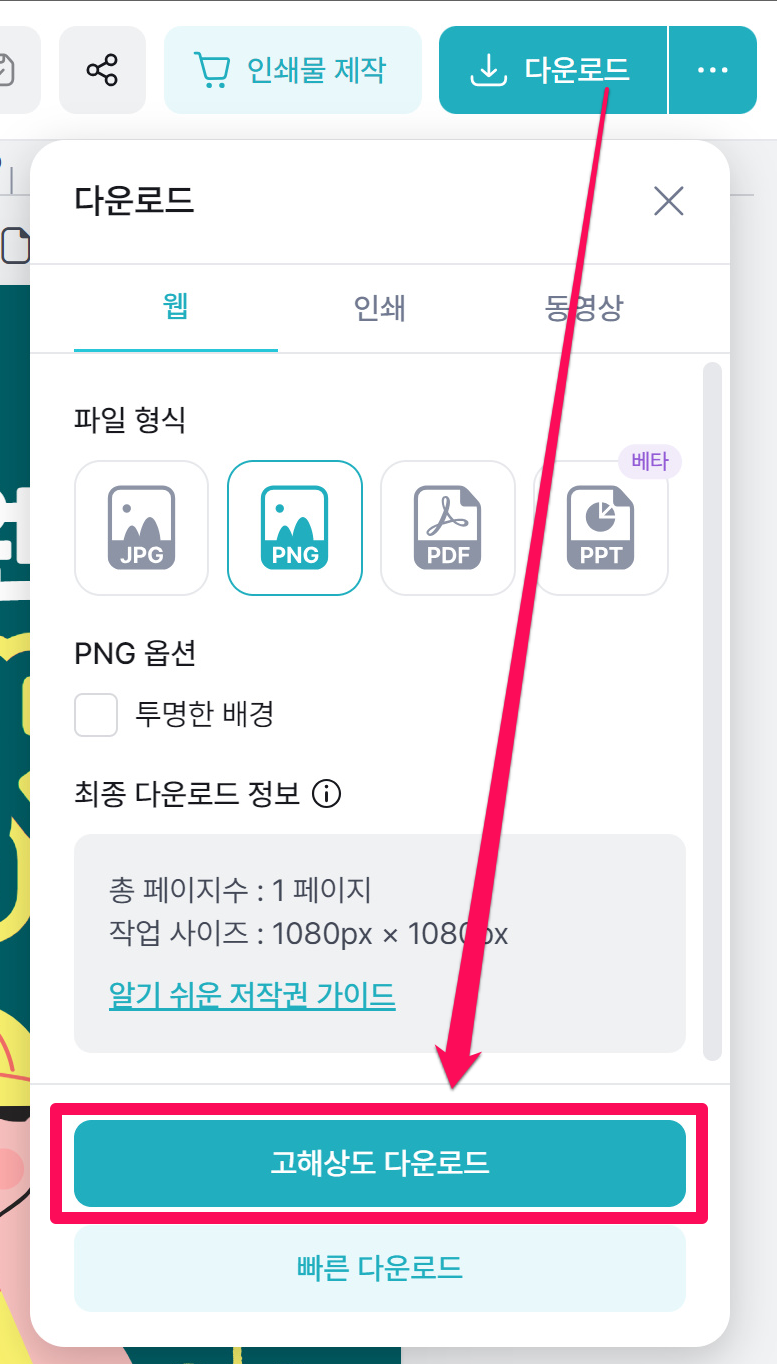This screenshot has height=1364, width=777.
Task: Tap the 인쇄물 제작 button
Action: [291, 70]
